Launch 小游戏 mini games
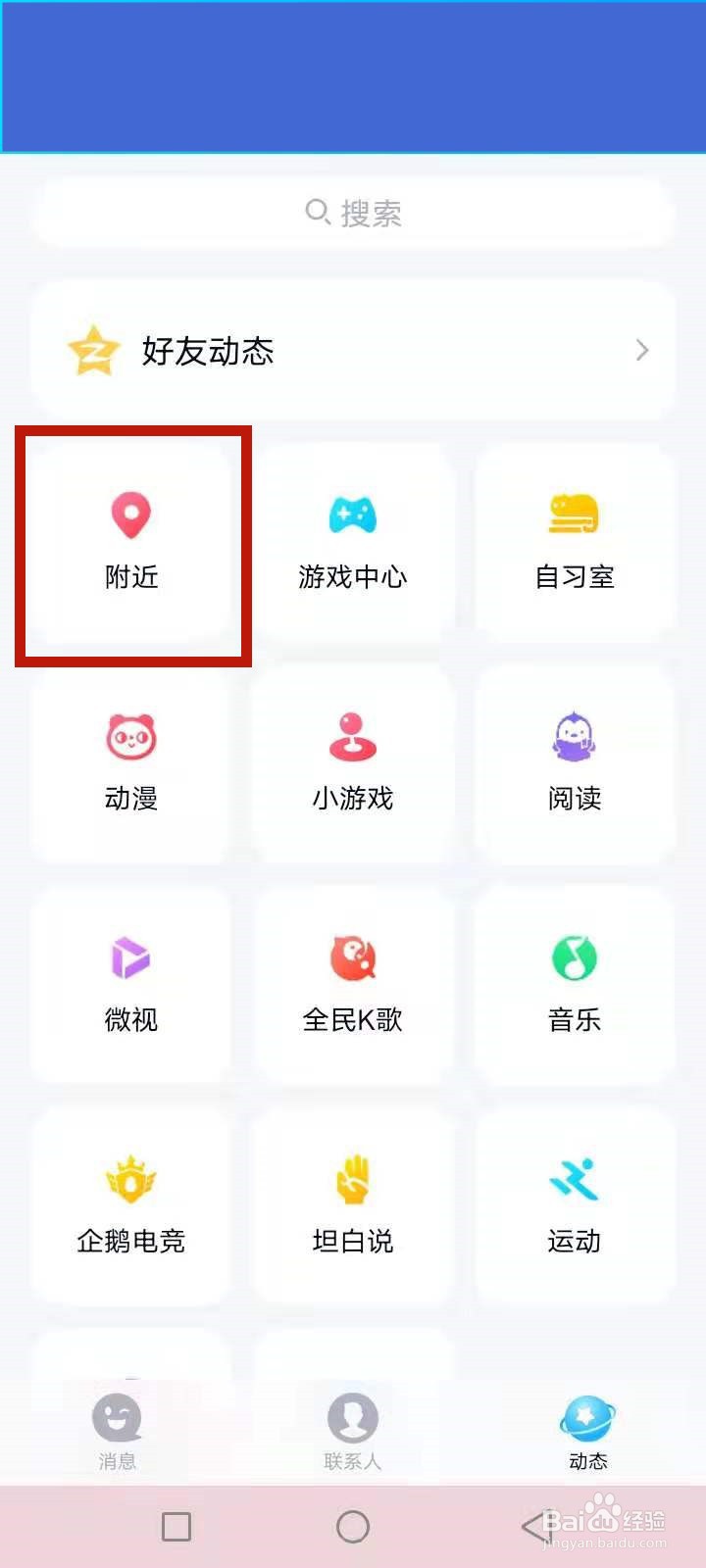The height and width of the screenshot is (1568, 706). point(353,764)
